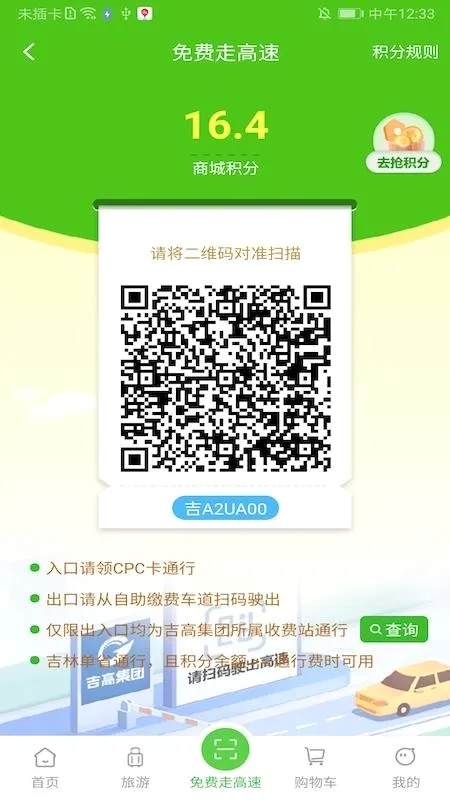The height and width of the screenshot is (800, 450).
Task: Tap the license plate chip 吉A2UA00
Action: (225, 508)
